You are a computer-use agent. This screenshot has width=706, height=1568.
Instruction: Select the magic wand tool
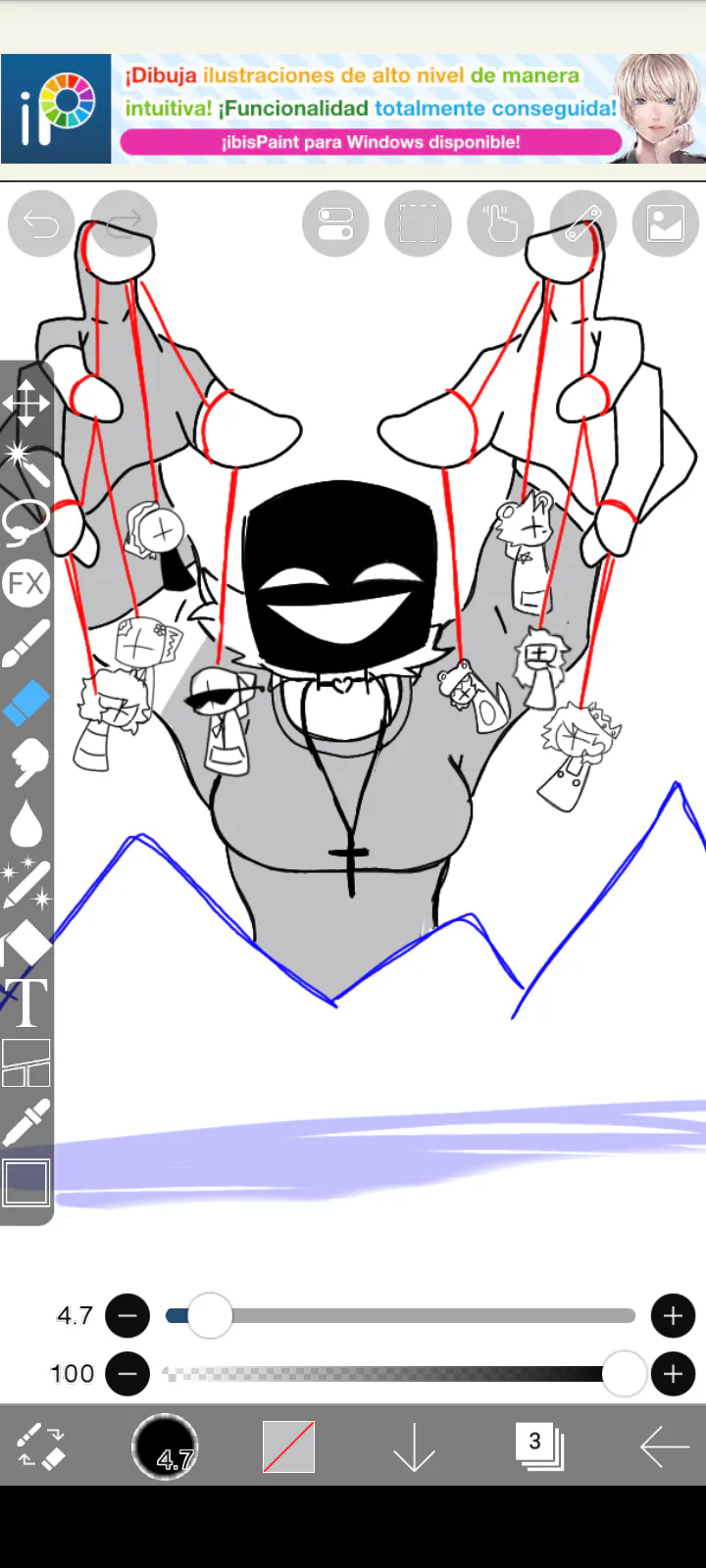[x=26, y=463]
